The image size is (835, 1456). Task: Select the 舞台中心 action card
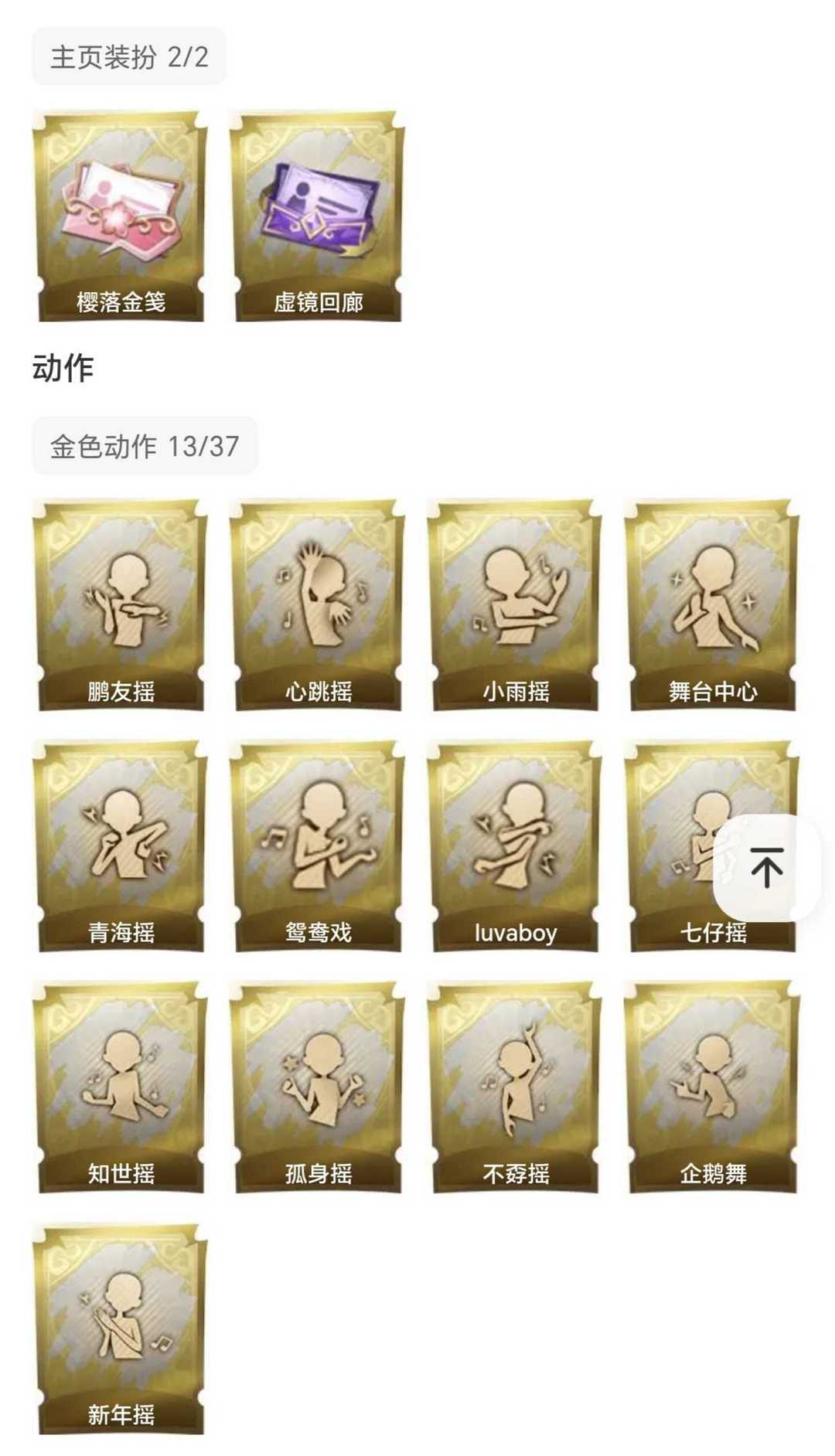[x=712, y=605]
